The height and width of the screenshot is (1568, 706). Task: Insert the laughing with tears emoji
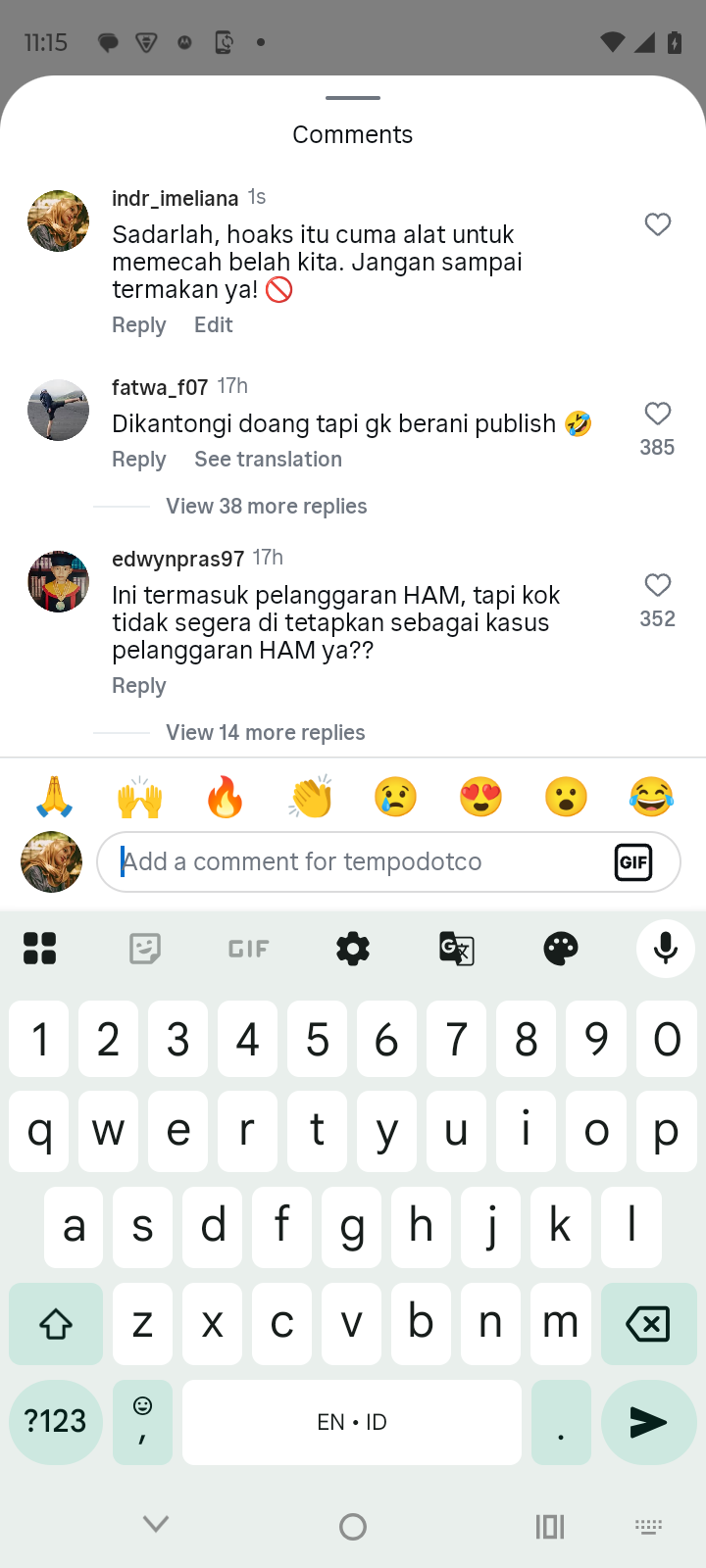pos(651,797)
